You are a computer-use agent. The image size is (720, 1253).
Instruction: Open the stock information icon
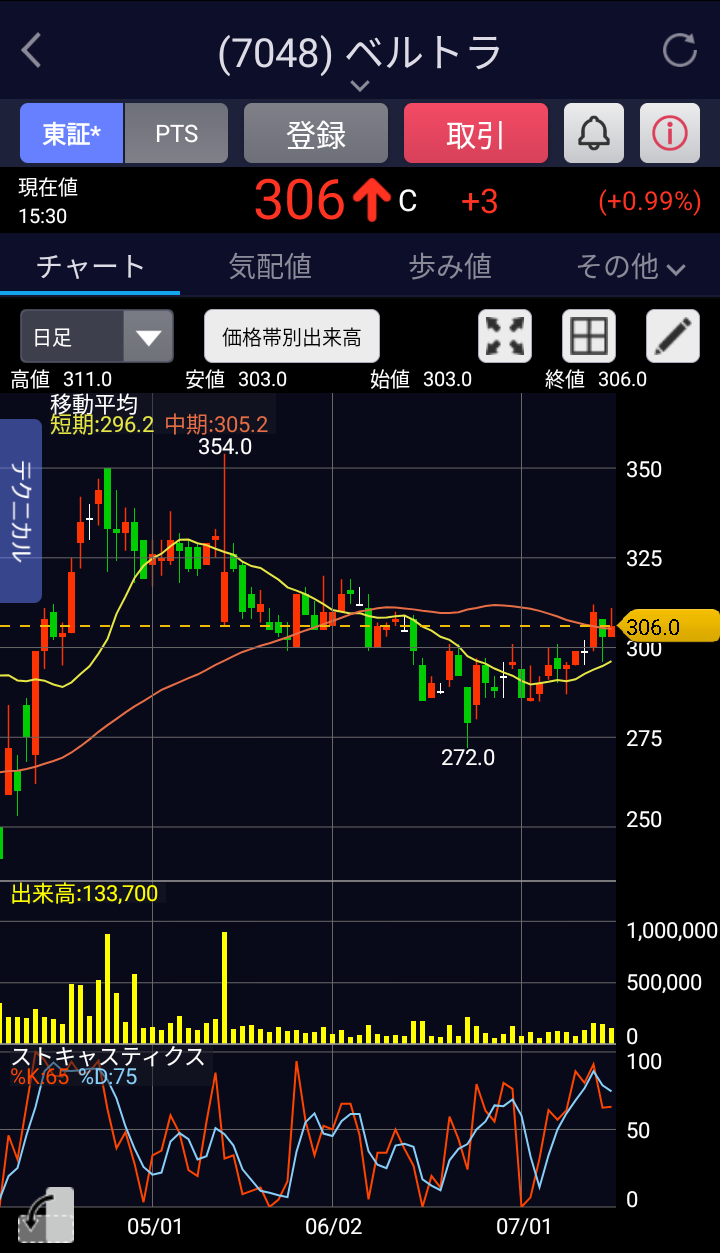[x=670, y=133]
